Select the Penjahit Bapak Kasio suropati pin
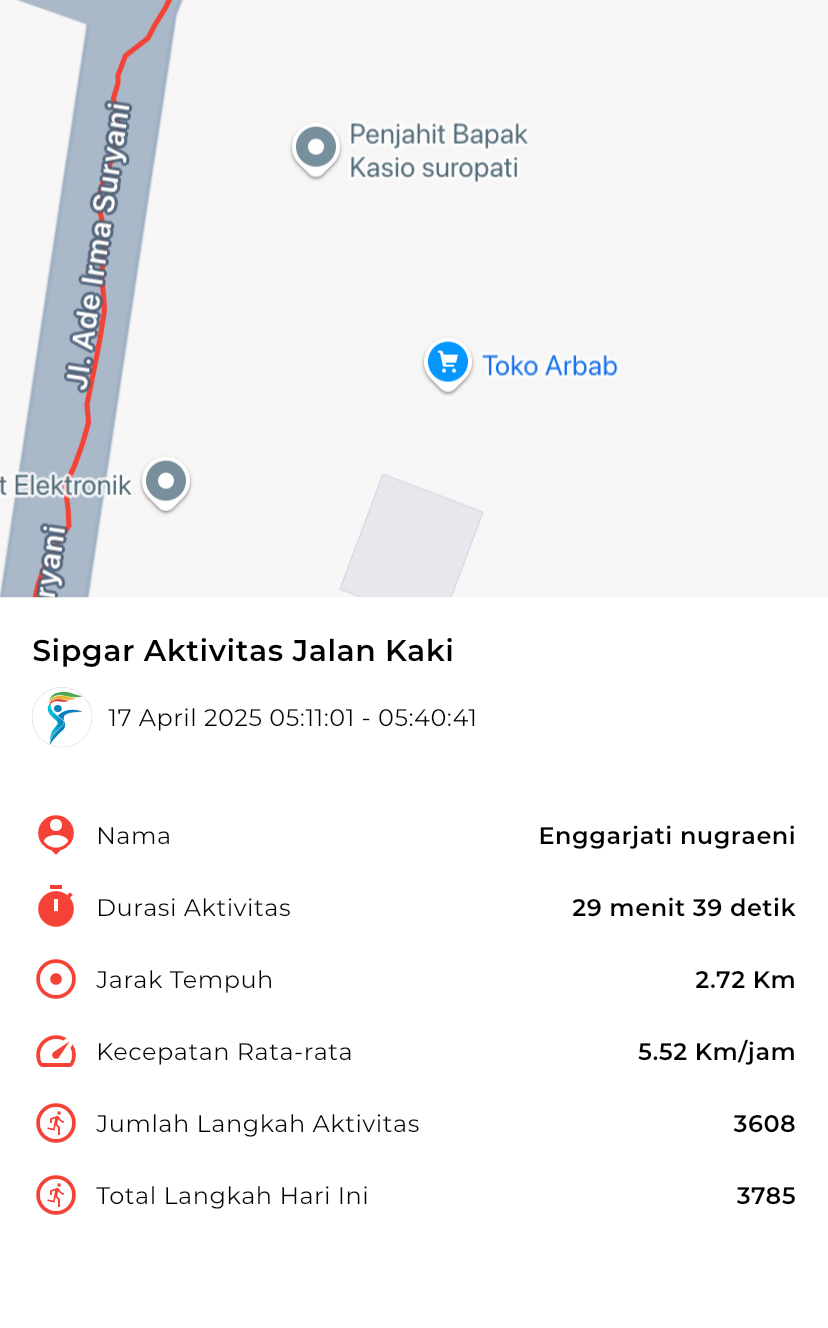The image size is (828, 1328). 316,150
